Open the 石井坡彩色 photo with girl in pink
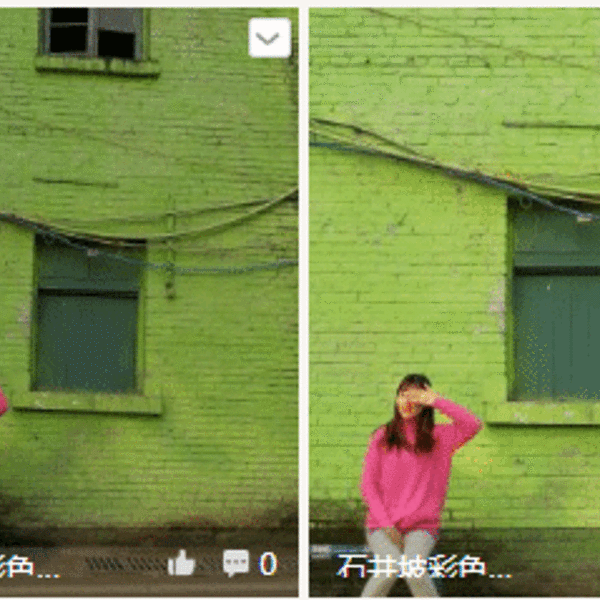The image size is (600, 600). tap(455, 300)
